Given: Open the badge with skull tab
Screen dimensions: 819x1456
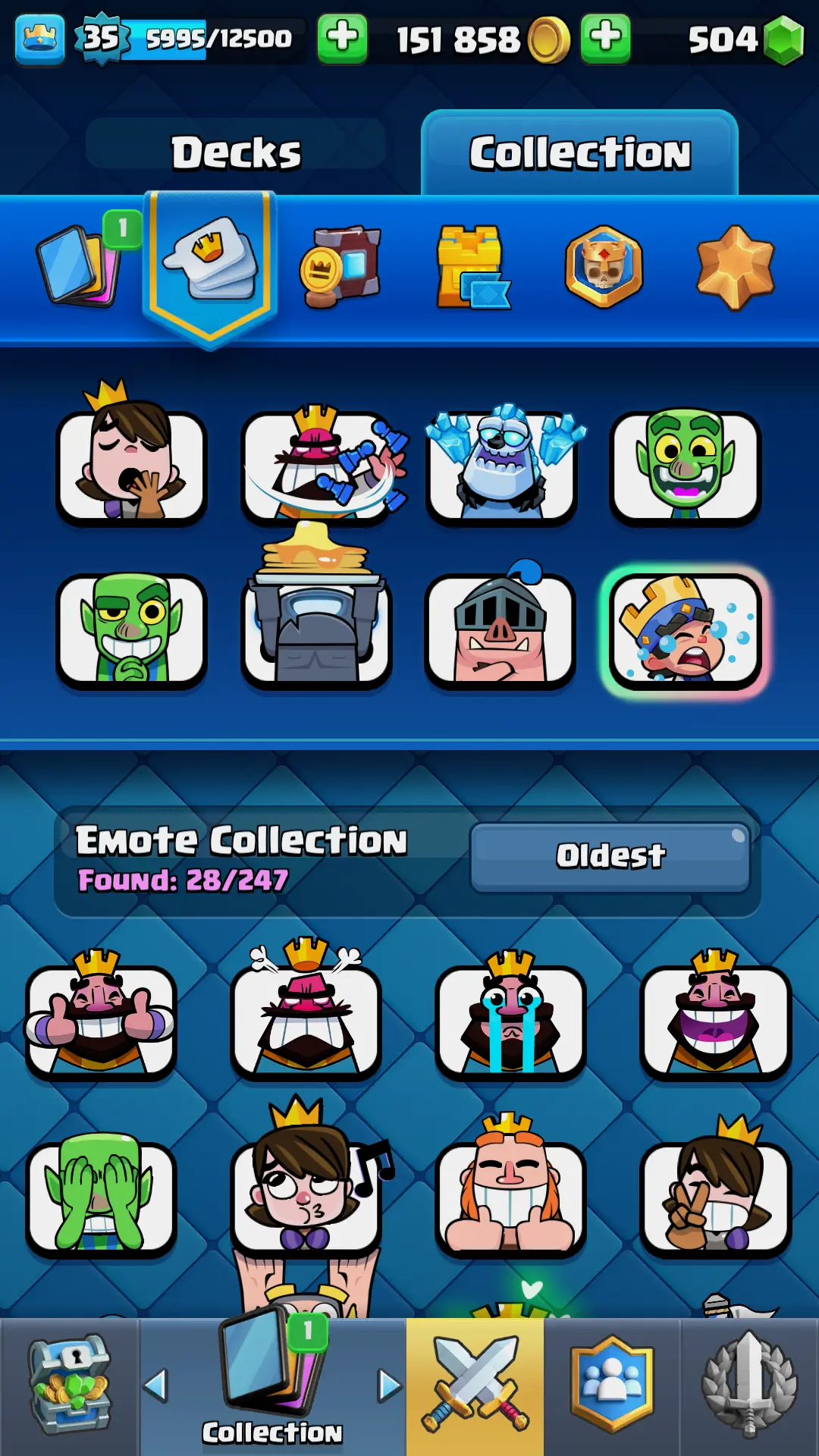Looking at the screenshot, I should point(604,267).
